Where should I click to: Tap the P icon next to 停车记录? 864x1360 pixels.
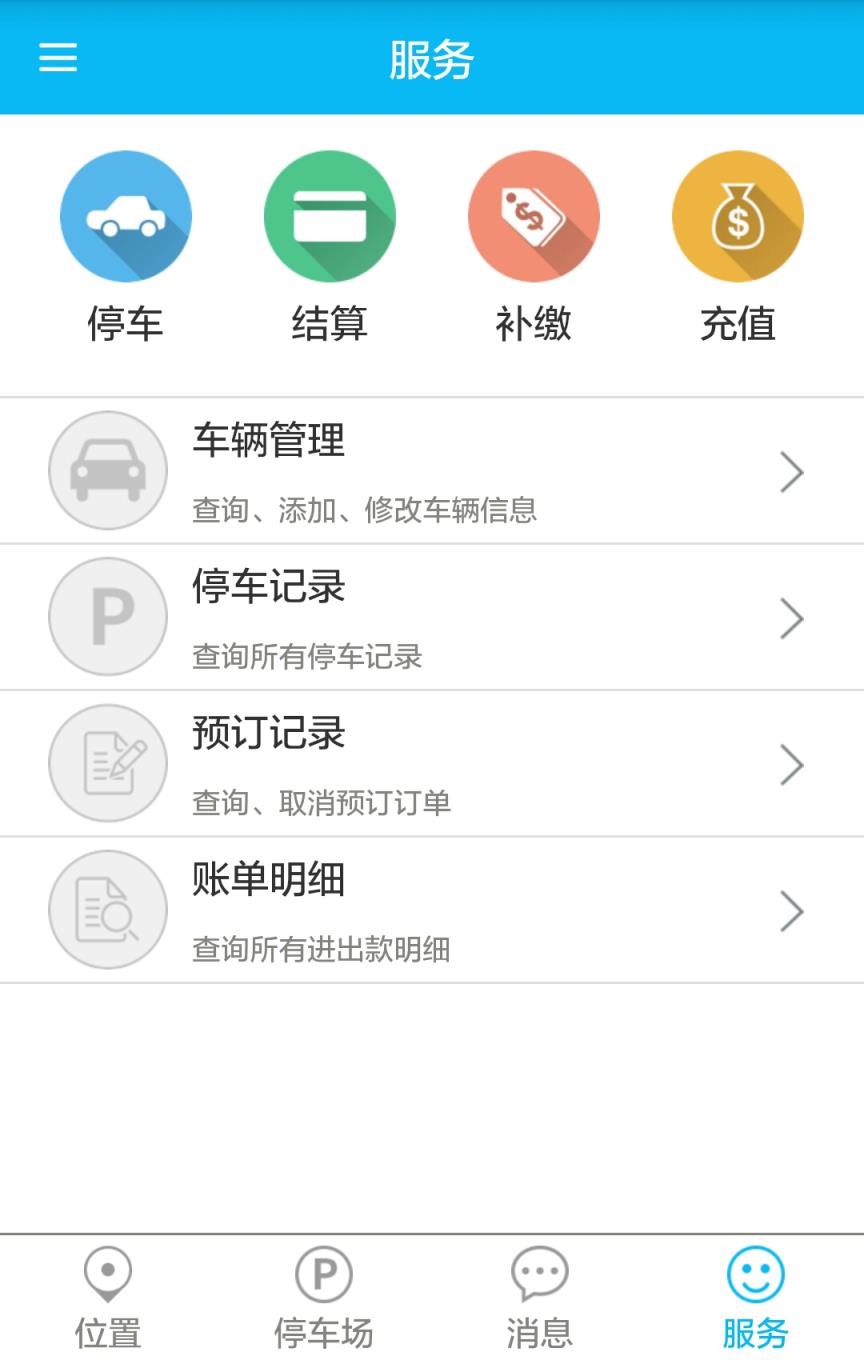point(107,617)
